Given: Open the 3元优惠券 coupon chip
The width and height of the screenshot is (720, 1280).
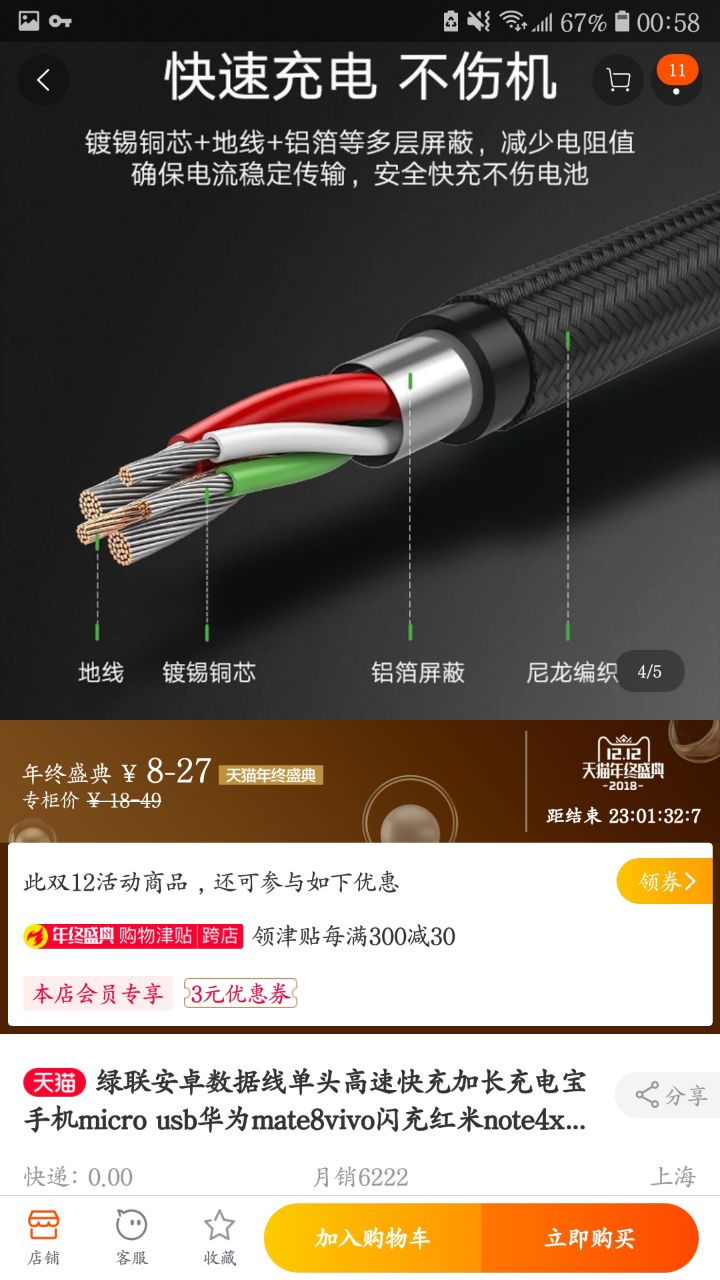Looking at the screenshot, I should click(240, 993).
